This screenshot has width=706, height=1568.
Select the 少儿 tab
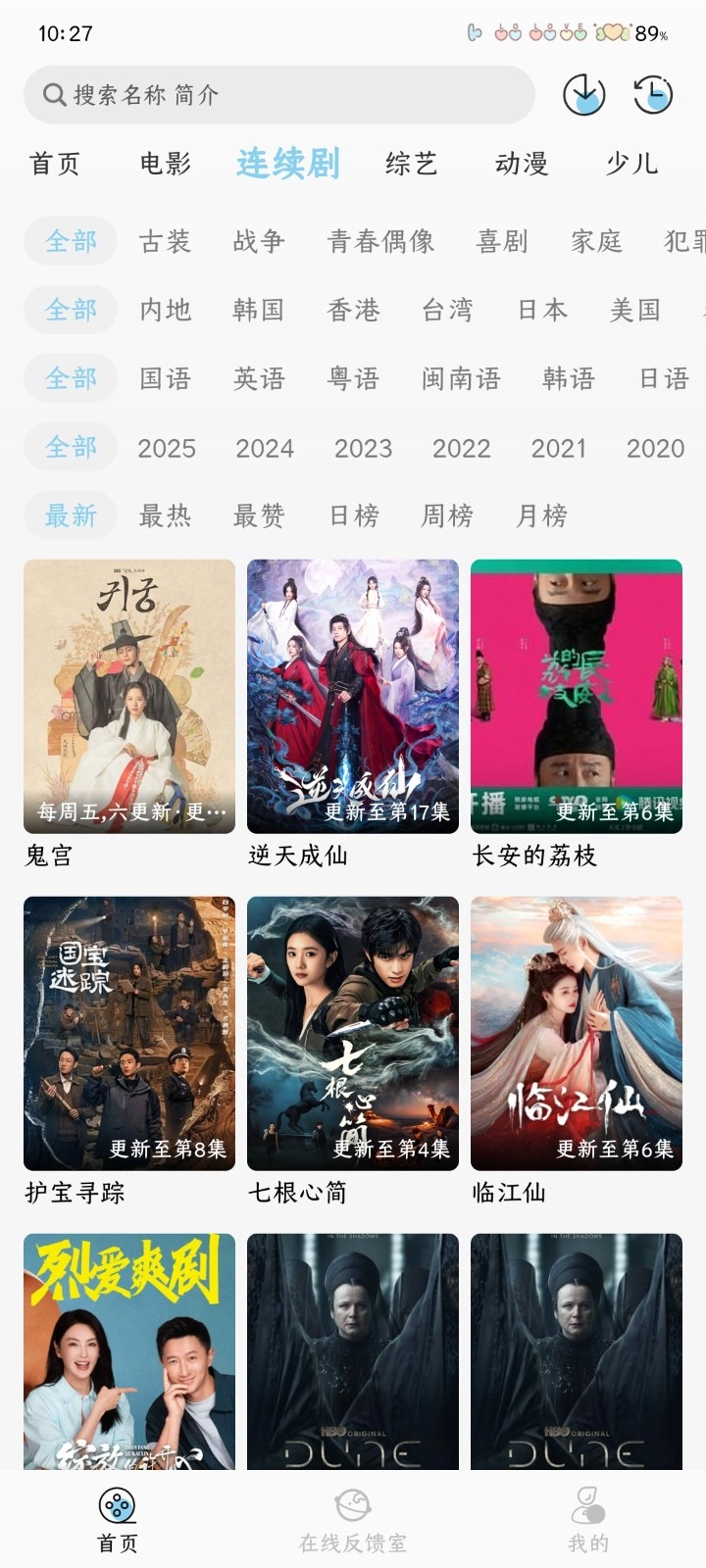pos(631,164)
